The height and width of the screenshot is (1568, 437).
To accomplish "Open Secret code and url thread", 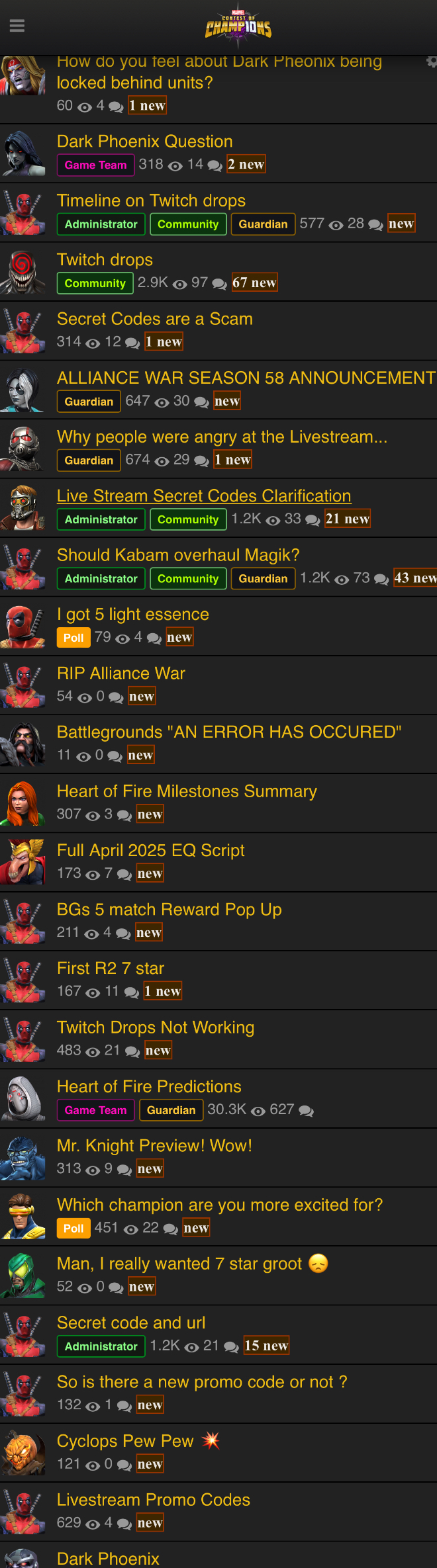I will tap(130, 1323).
